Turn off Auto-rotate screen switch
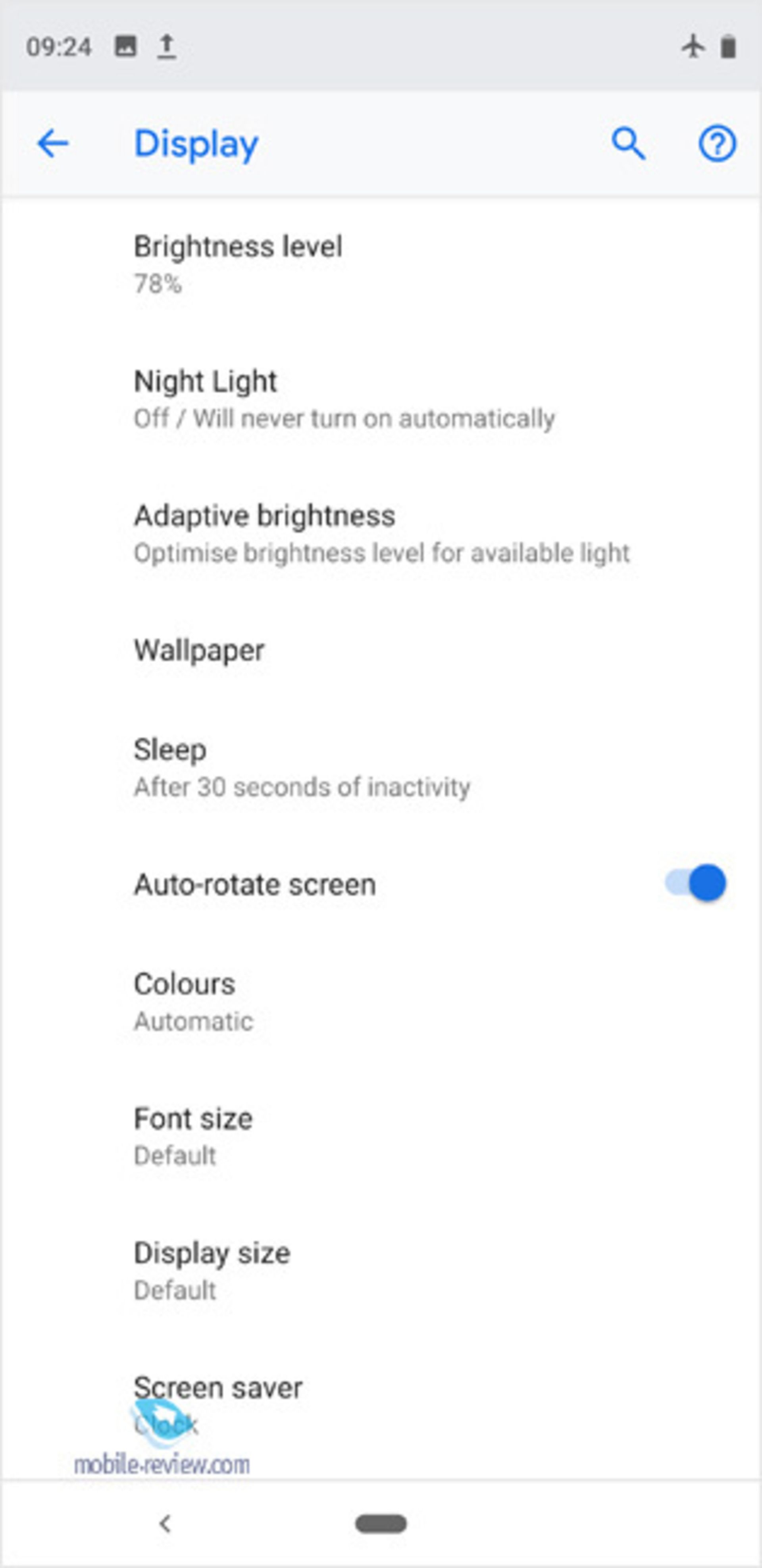Screen dimensions: 762x1568 click(x=696, y=882)
